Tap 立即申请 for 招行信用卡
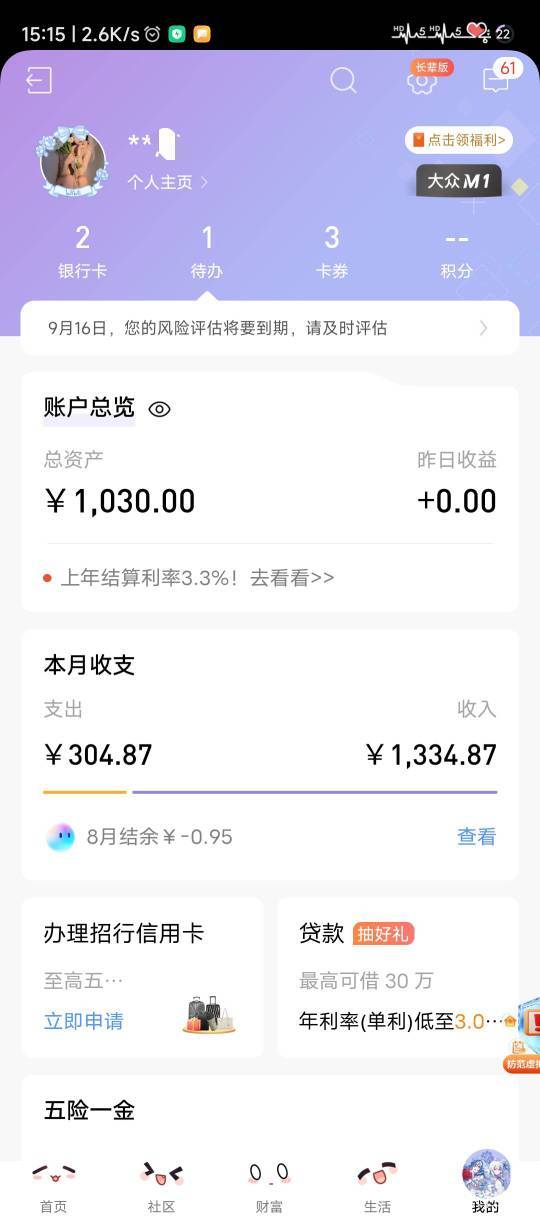The width and height of the screenshot is (540, 1230). click(84, 1021)
